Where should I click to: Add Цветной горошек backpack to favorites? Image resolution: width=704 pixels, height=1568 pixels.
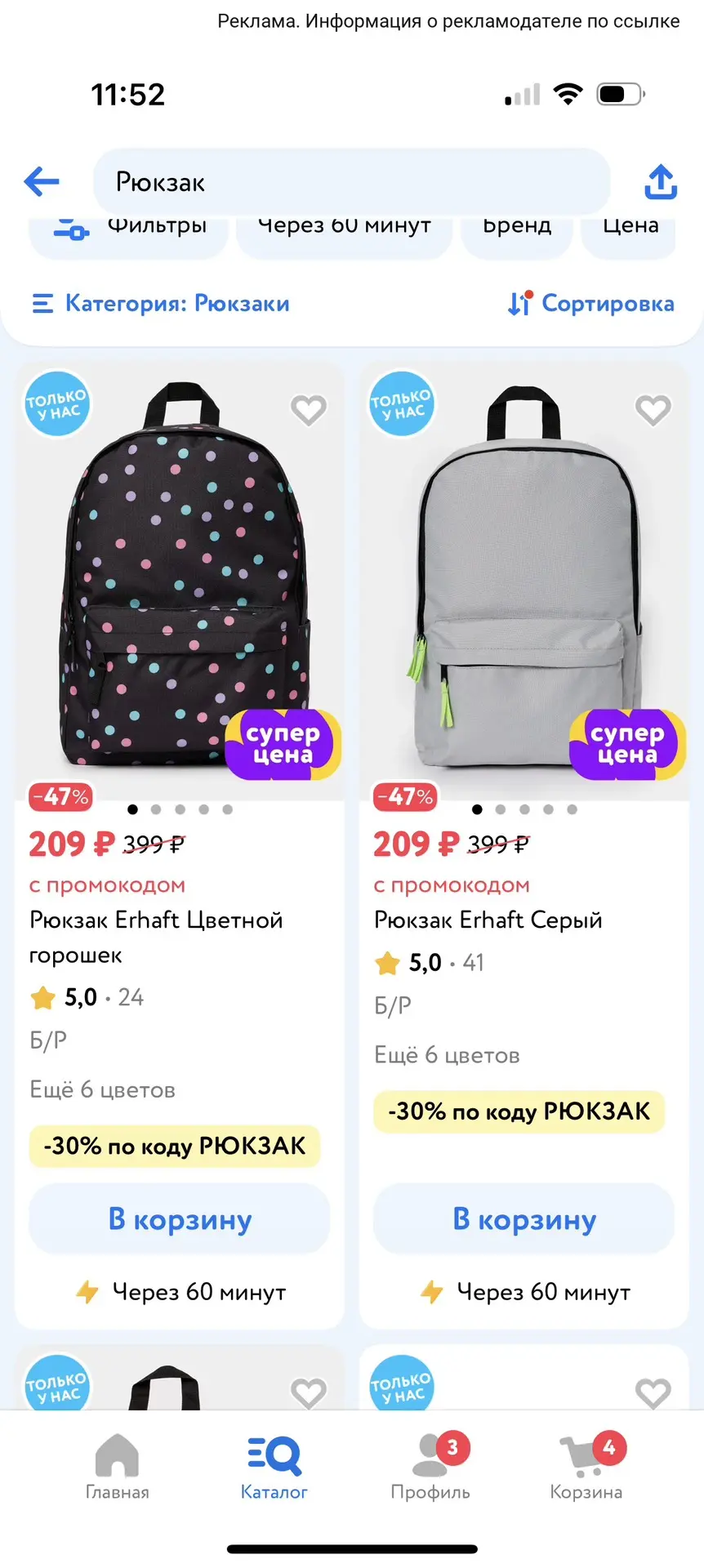point(309,410)
